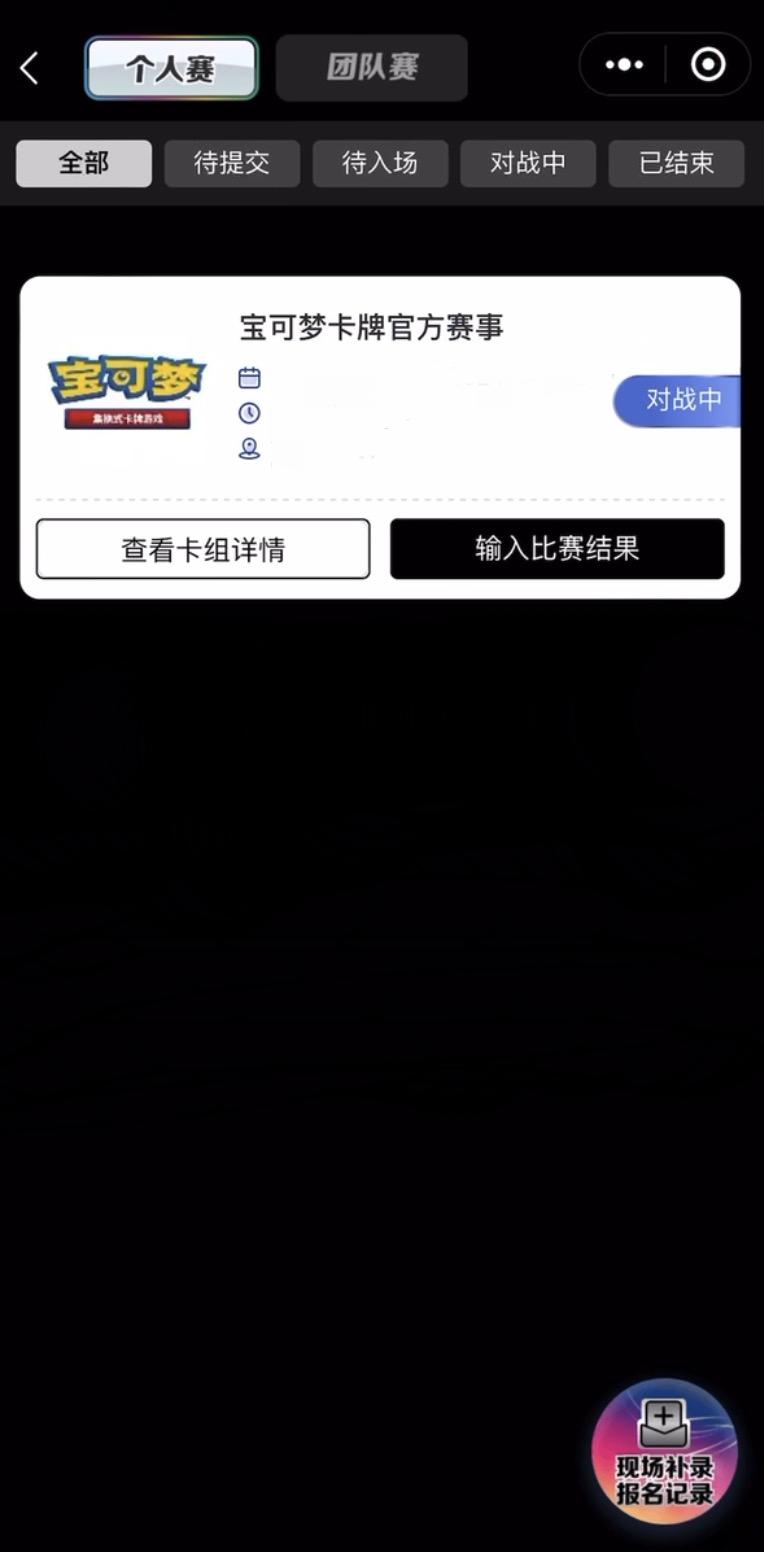764x1552 pixels.
Task: Filter by 待提交 status
Action: point(232,163)
